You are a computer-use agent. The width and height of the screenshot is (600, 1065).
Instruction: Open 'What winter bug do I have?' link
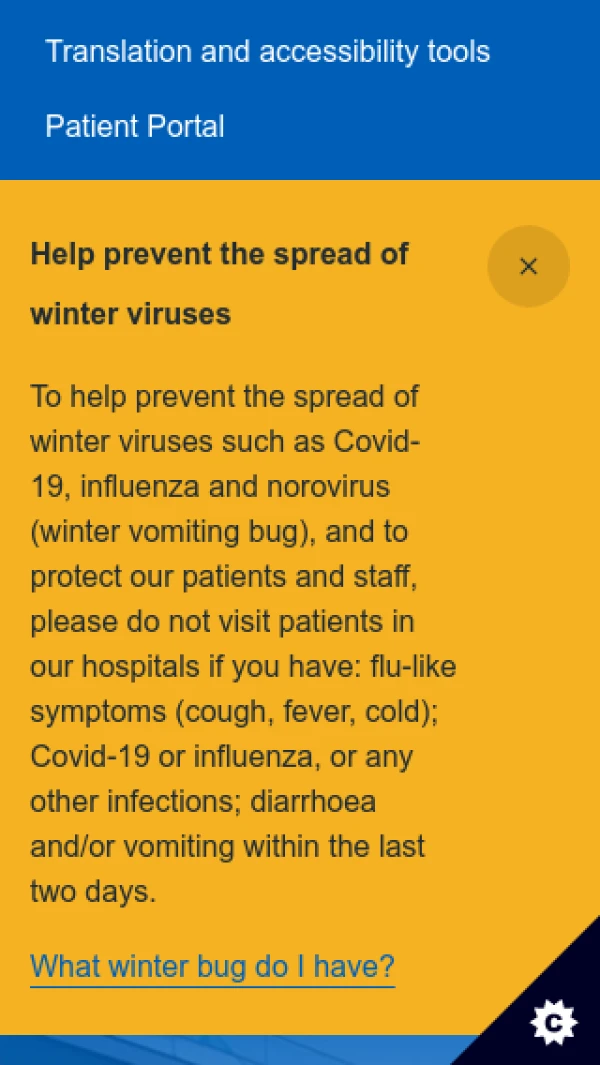[212, 967]
